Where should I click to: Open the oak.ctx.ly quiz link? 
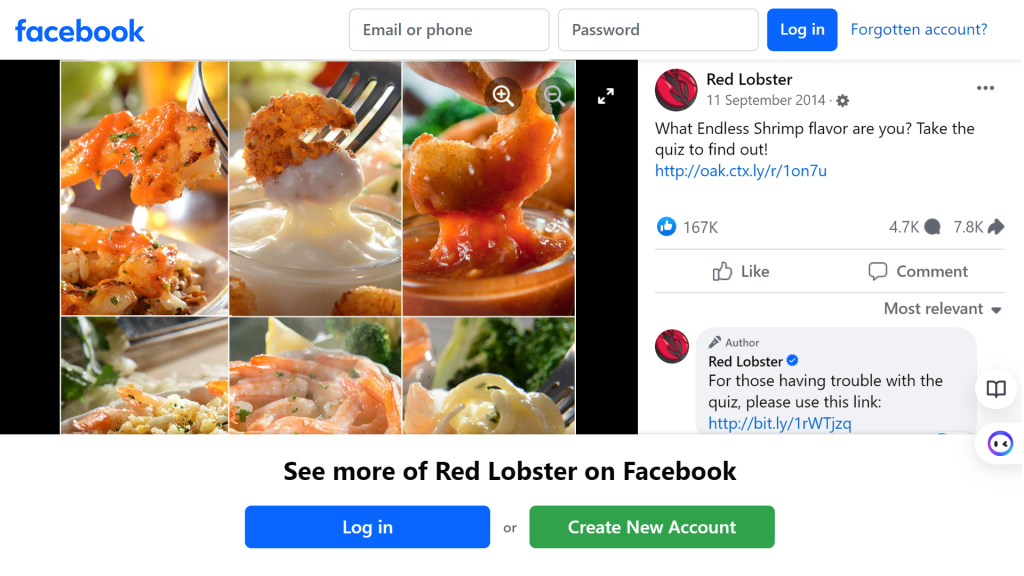pos(740,171)
